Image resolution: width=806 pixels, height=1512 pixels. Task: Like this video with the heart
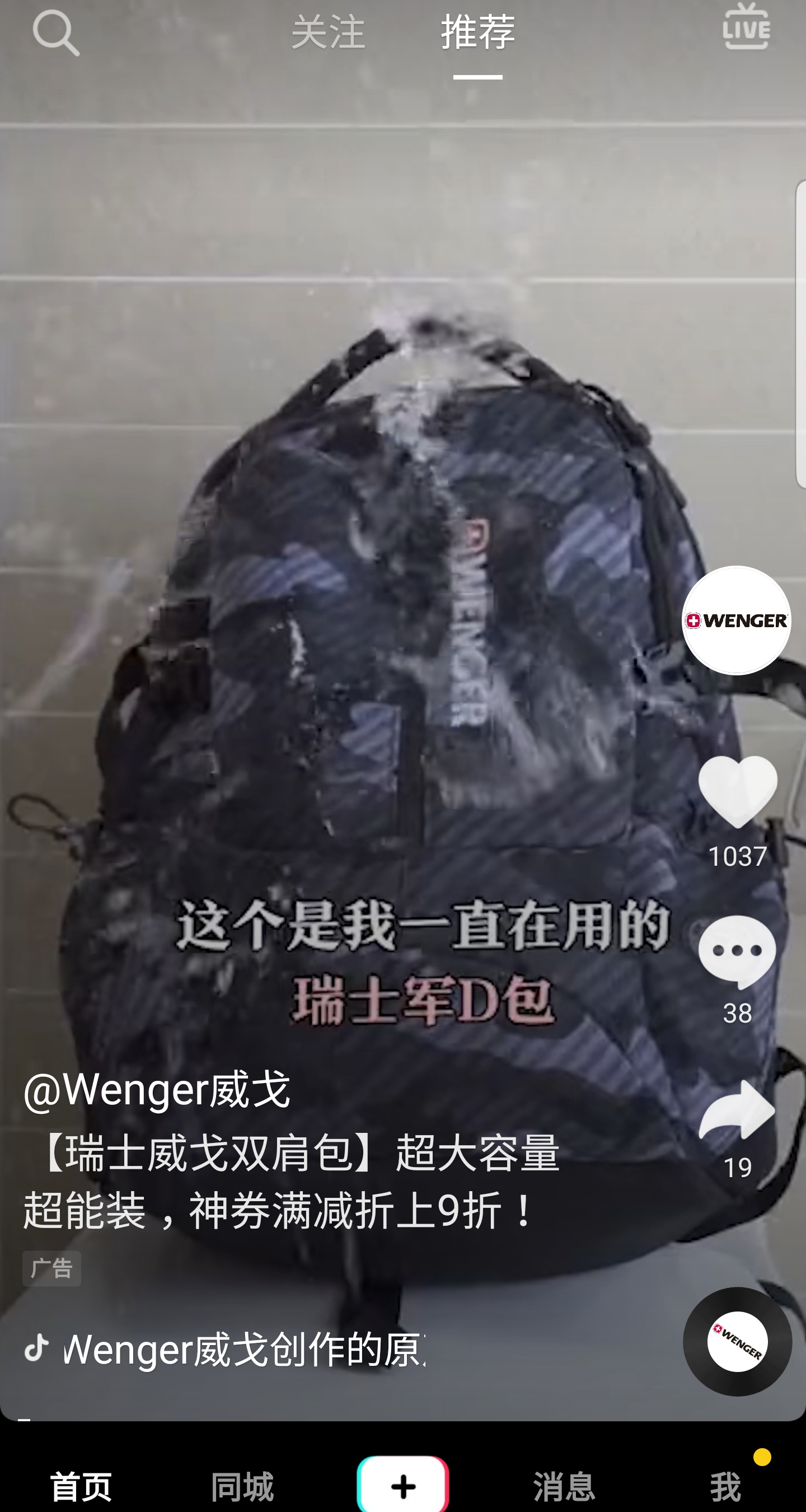[737, 792]
